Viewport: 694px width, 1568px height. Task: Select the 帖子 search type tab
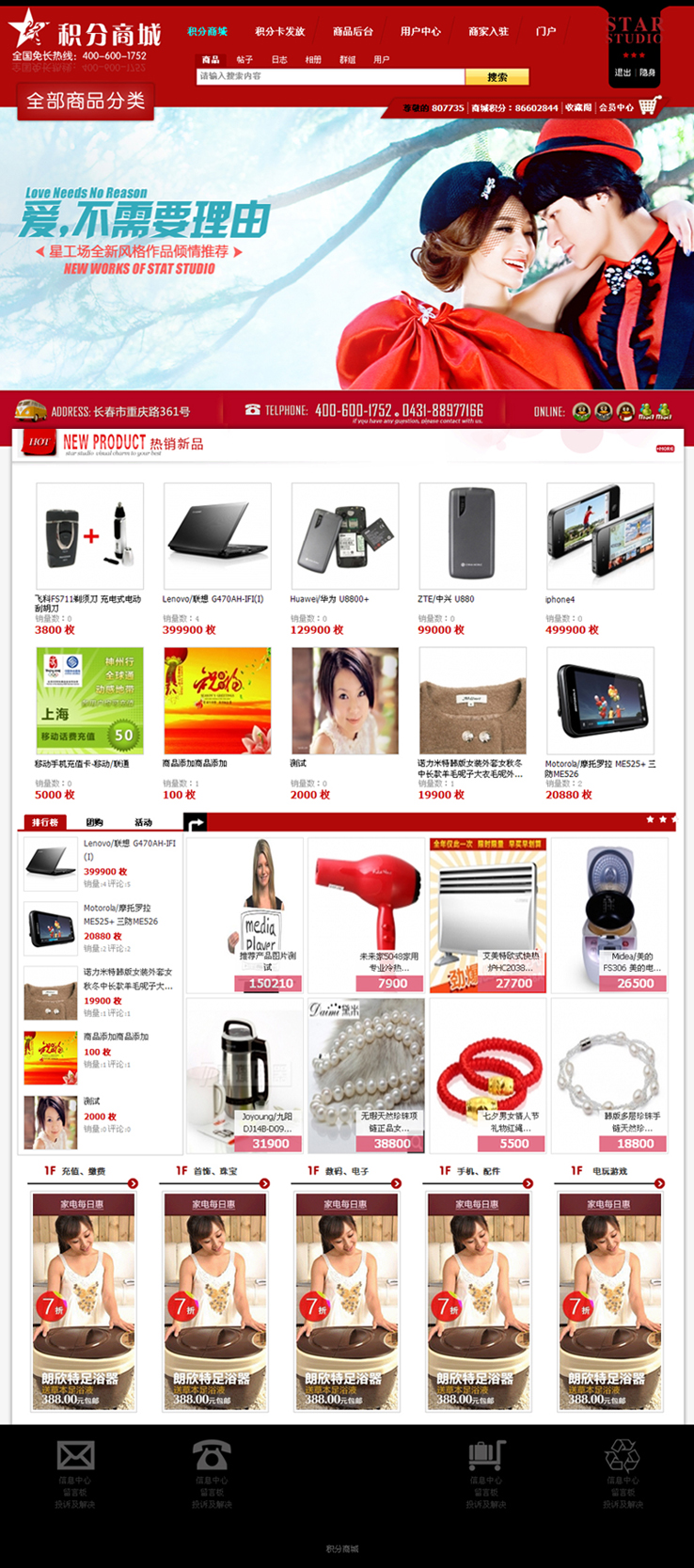[244, 59]
